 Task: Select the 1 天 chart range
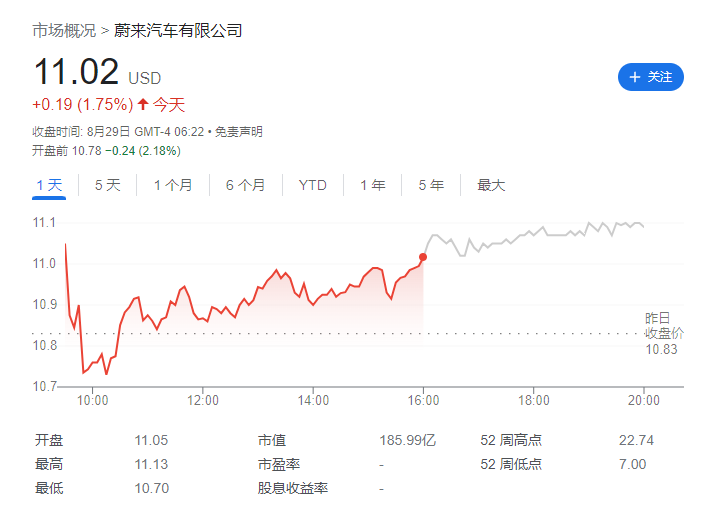(49, 185)
